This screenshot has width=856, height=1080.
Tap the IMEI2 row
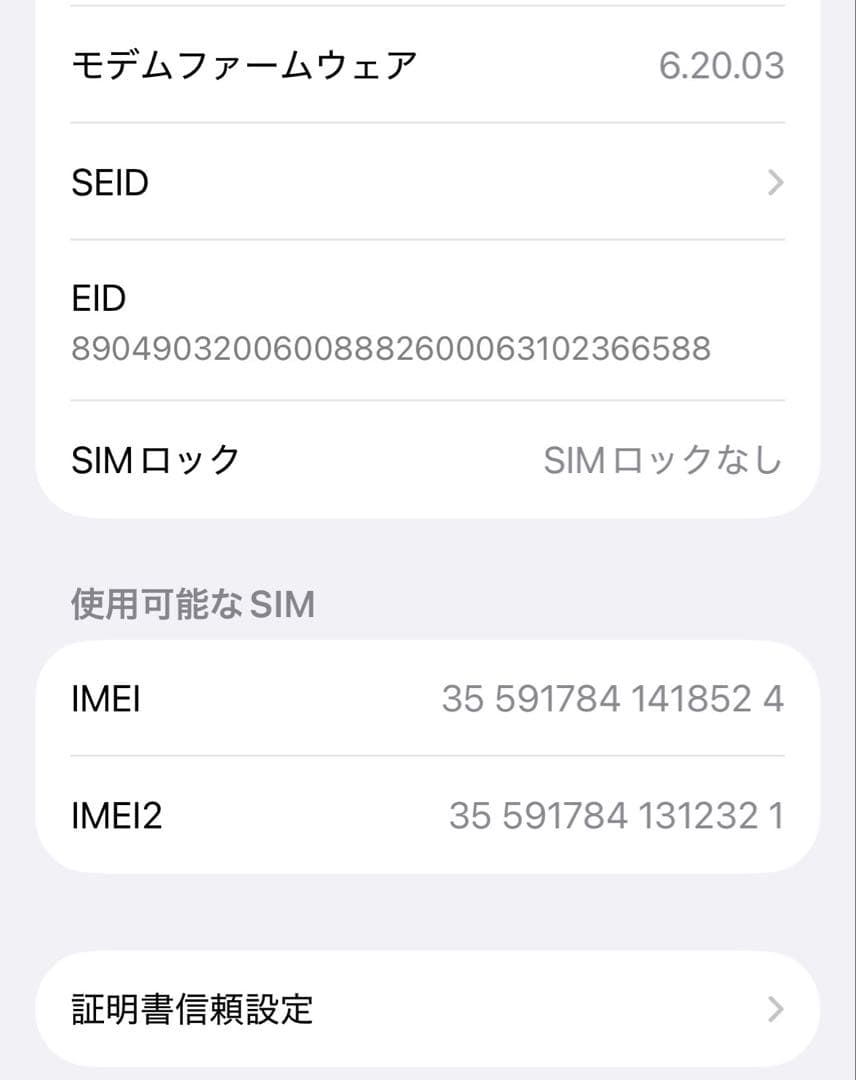click(428, 816)
